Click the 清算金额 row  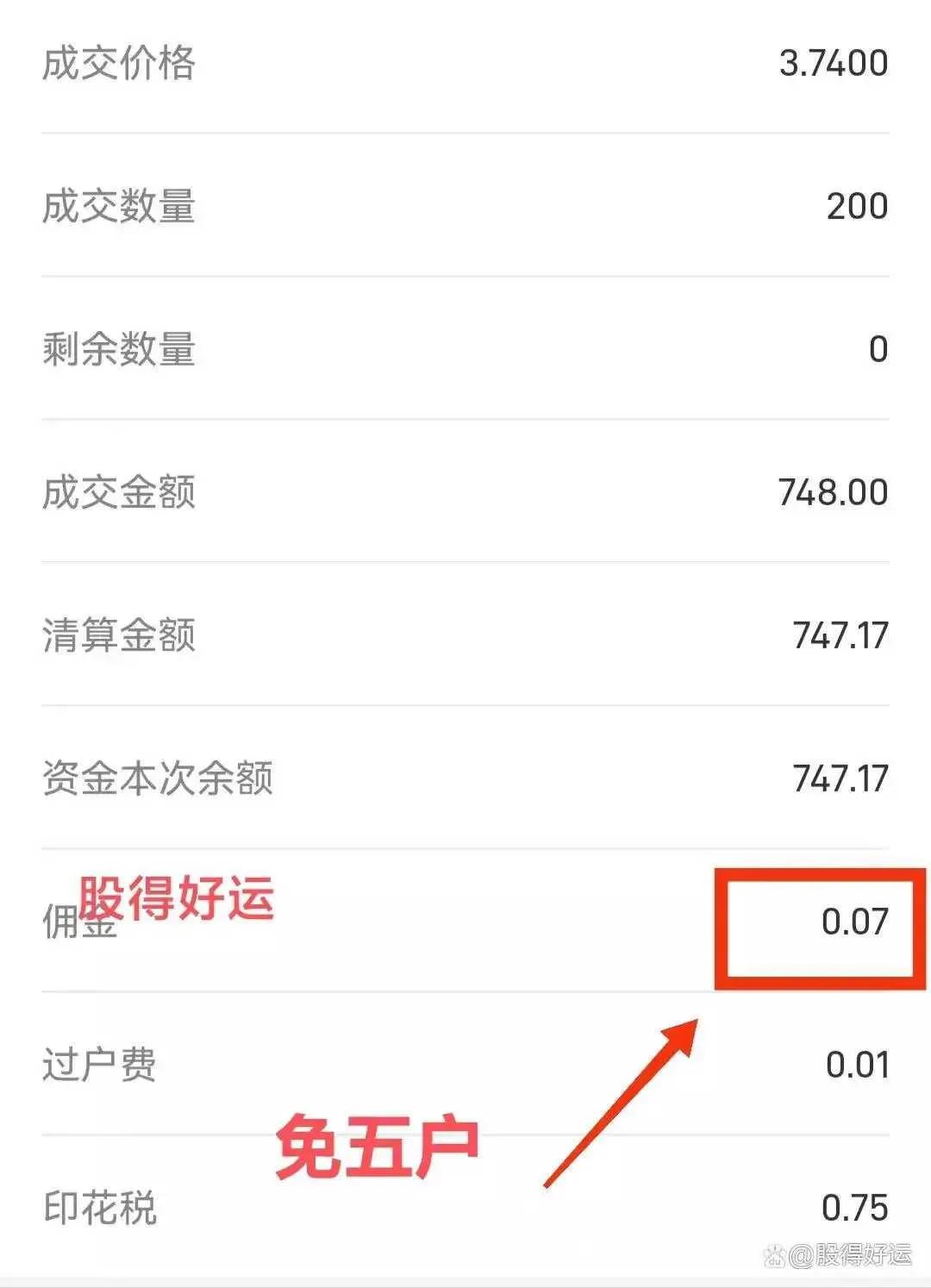(x=121, y=636)
